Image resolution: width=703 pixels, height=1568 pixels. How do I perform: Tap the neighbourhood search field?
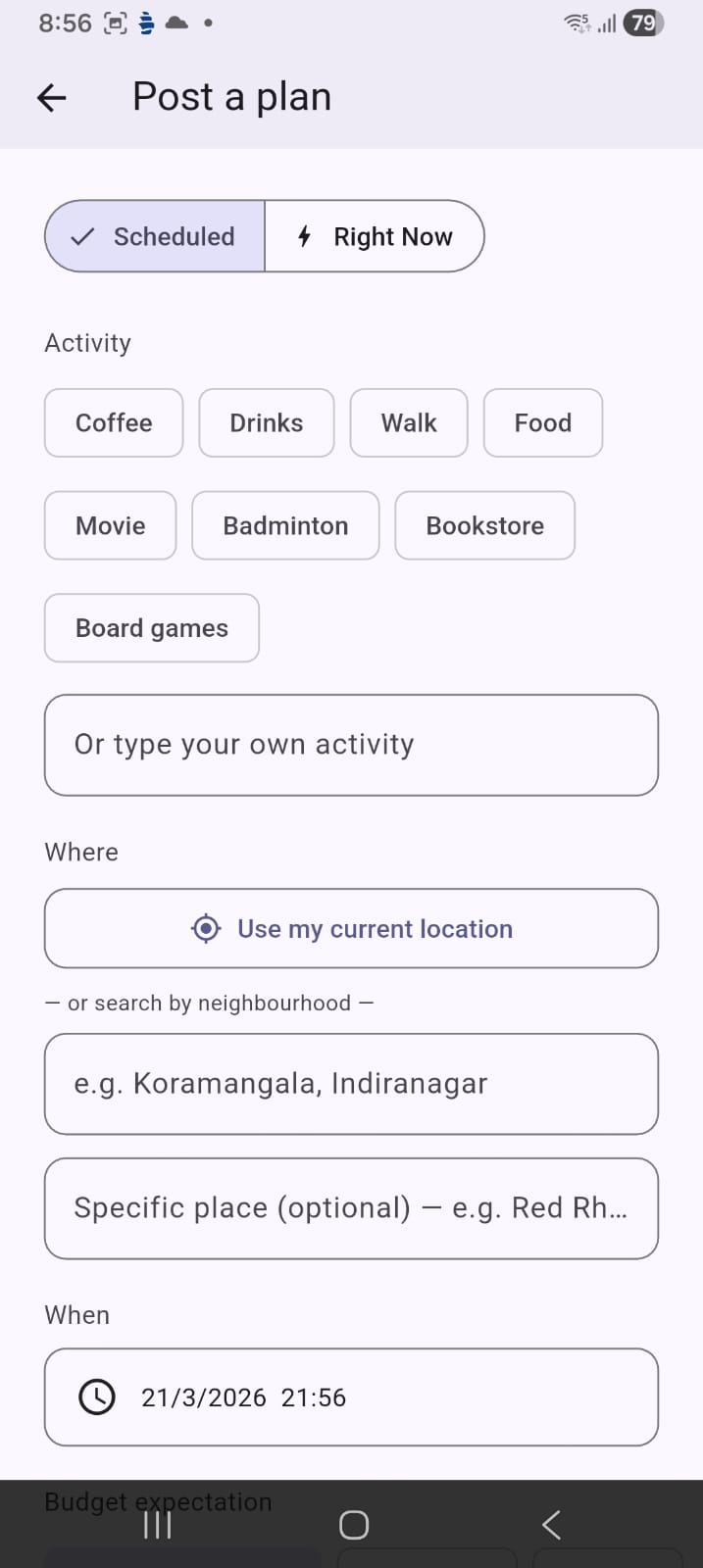pyautogui.click(x=351, y=1084)
